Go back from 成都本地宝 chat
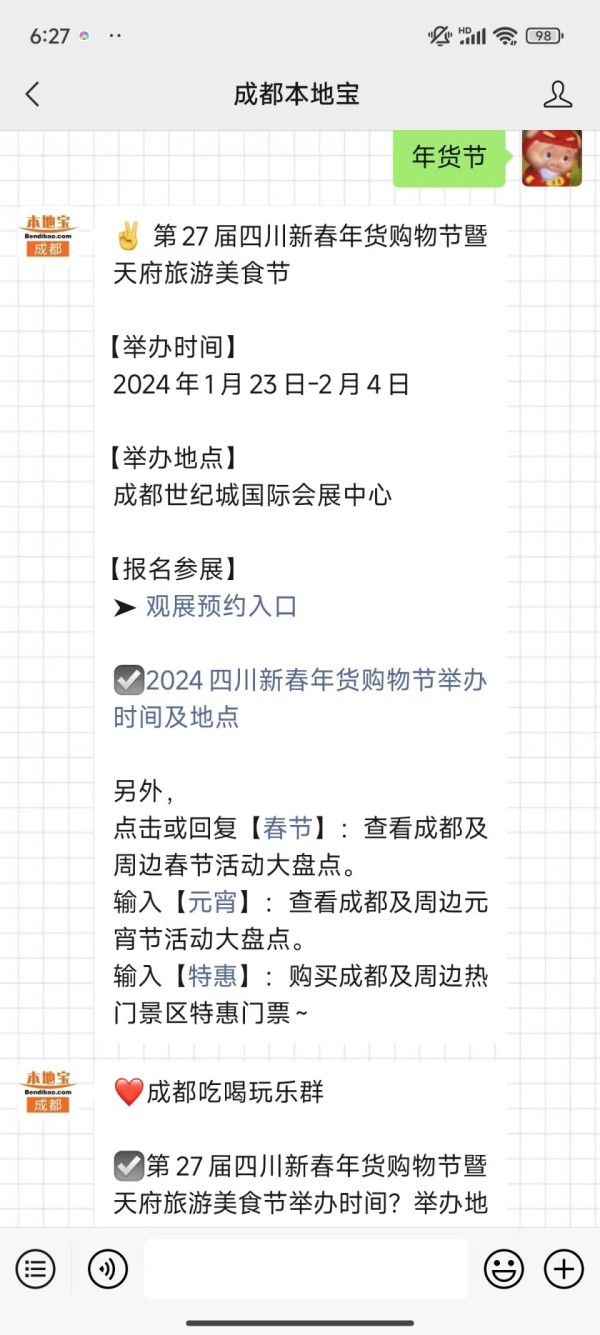Image resolution: width=600 pixels, height=1335 pixels. tap(33, 95)
